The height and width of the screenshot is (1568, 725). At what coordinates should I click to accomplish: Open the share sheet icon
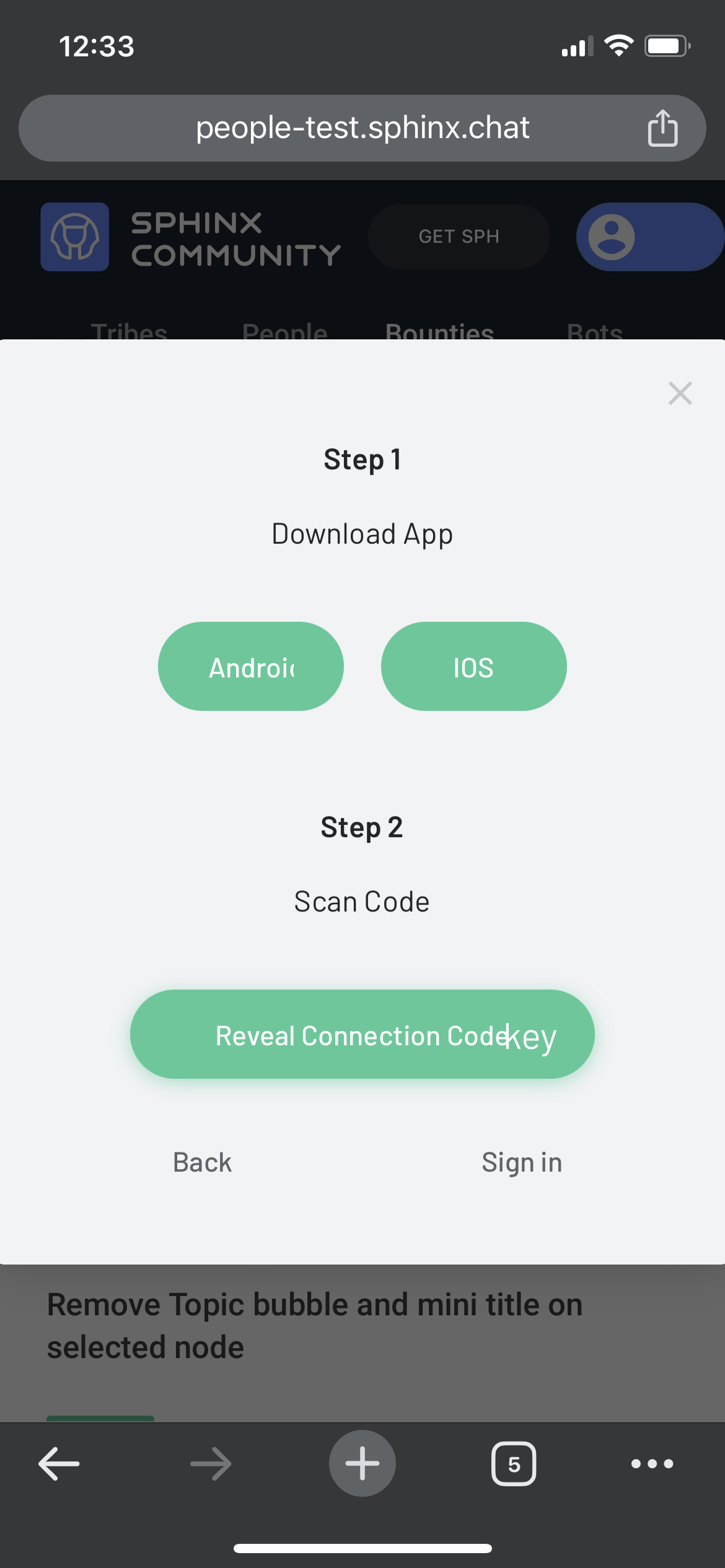663,128
